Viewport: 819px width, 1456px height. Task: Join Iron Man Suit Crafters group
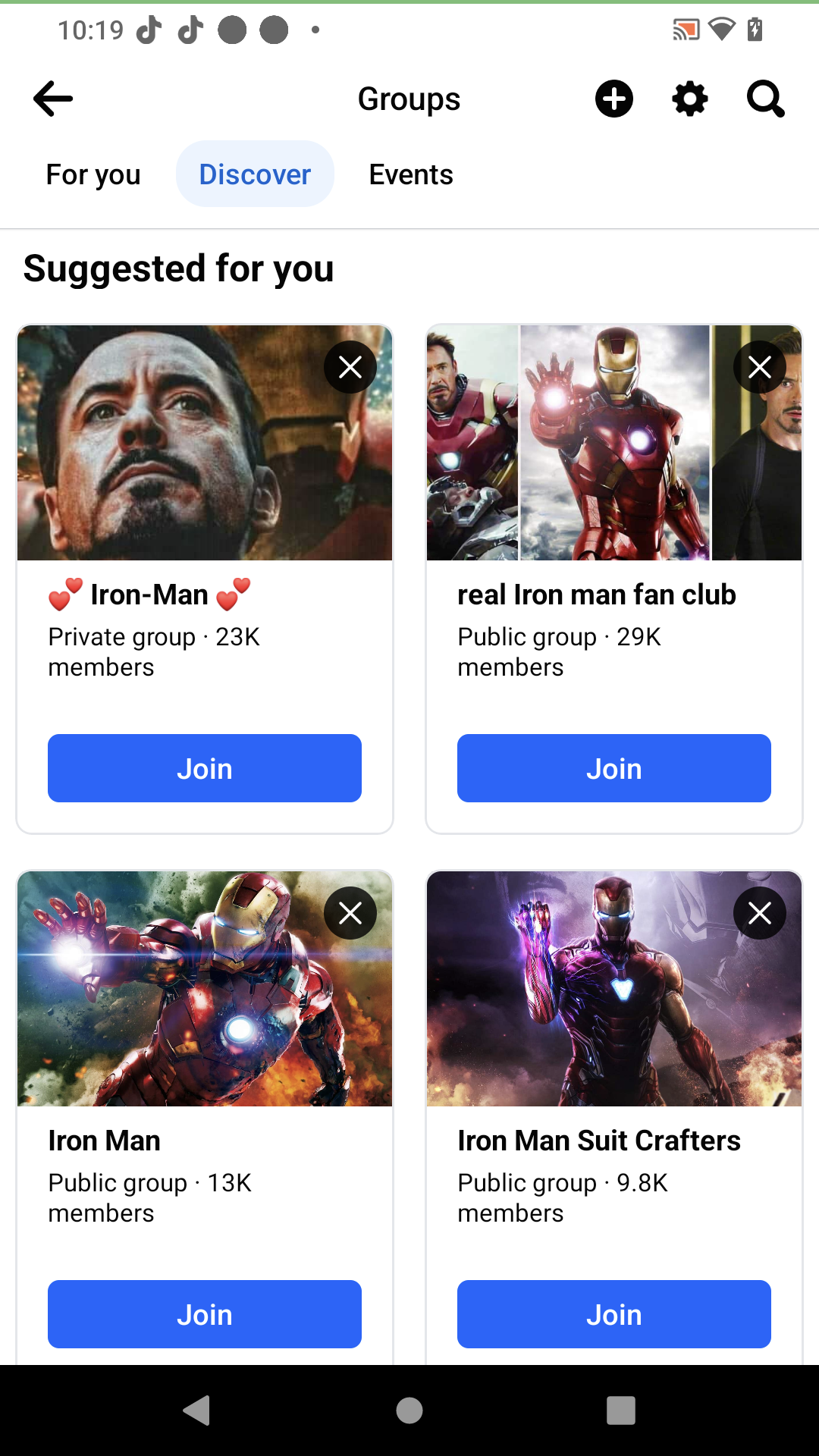tap(614, 1314)
